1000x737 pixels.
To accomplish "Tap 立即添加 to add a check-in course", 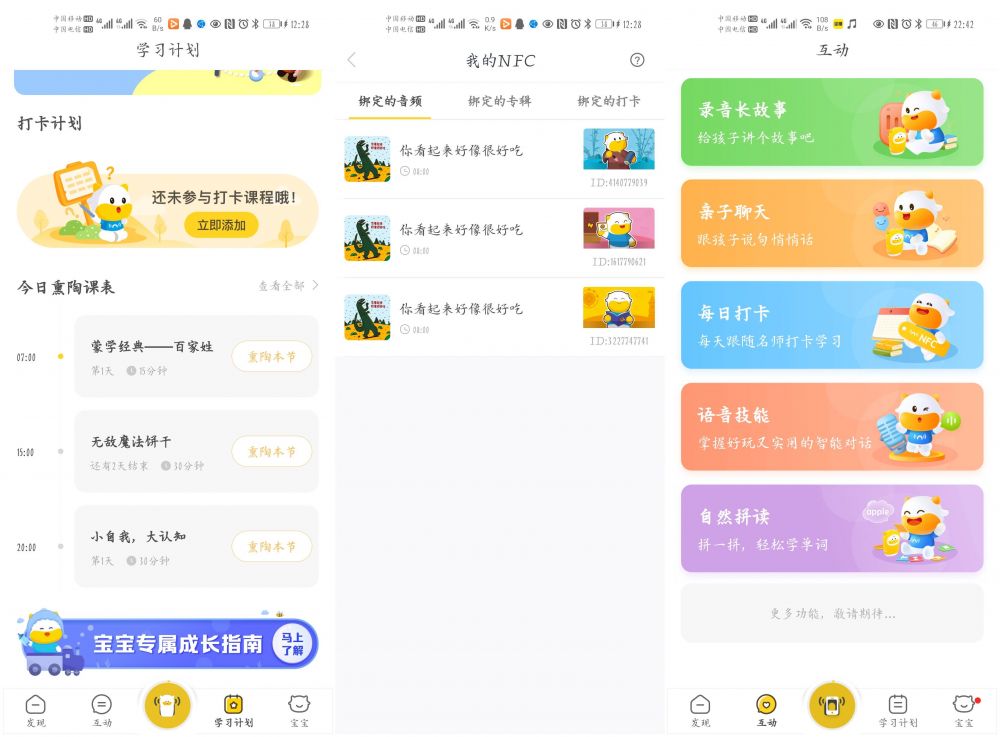I will click(x=221, y=225).
